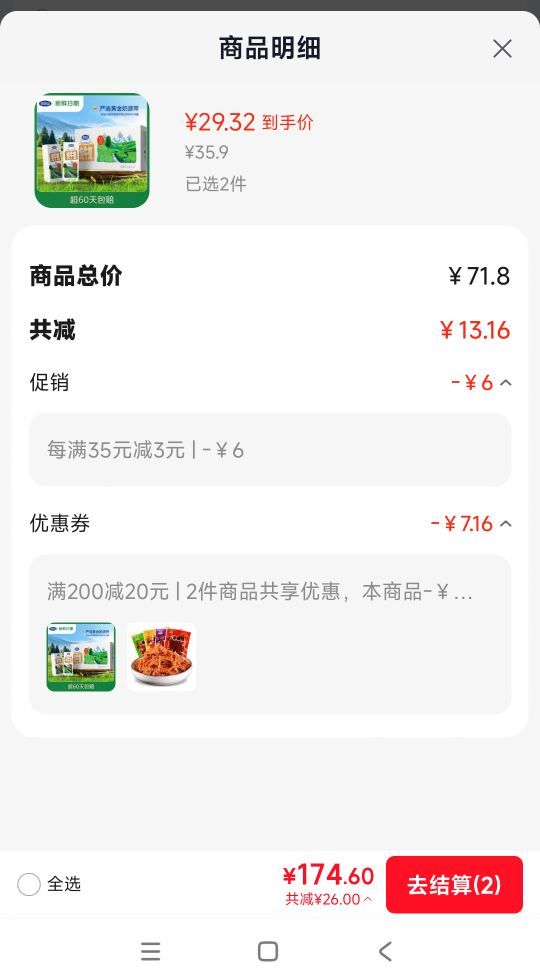Open the milk product image at top
Screen dimensions: 540x980
pyautogui.click(x=92, y=150)
